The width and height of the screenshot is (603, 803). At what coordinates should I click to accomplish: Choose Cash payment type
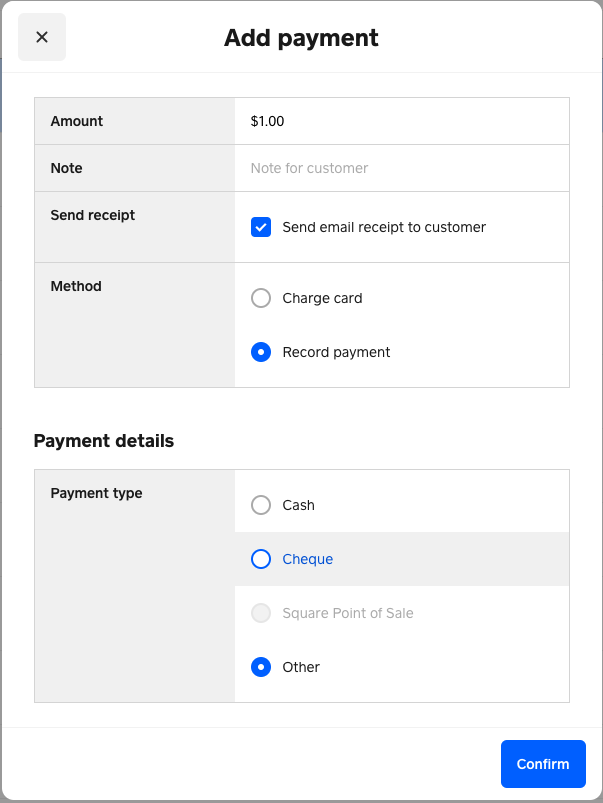261,505
